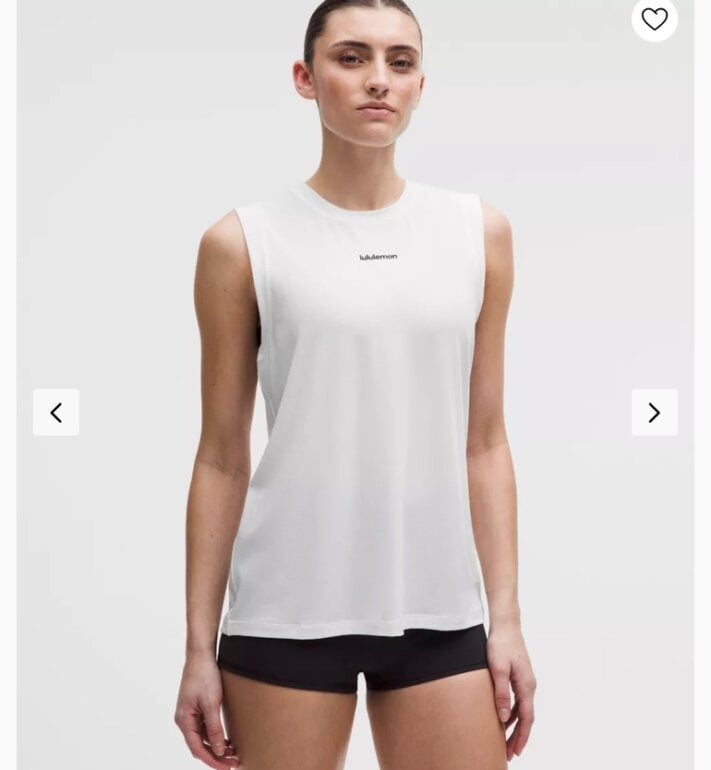Go to the previous product photo
The image size is (711, 770).
point(56,412)
